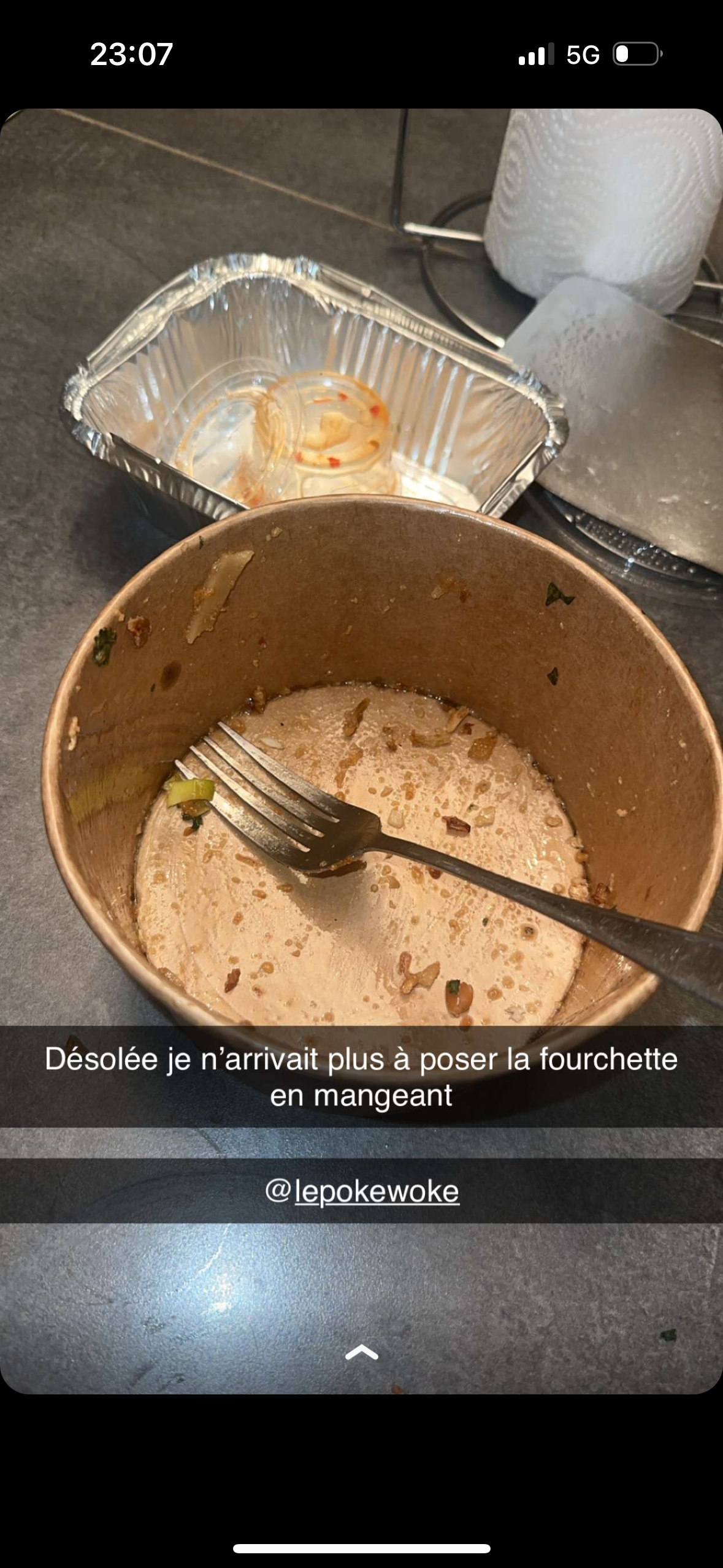The height and width of the screenshot is (1568, 723).
Task: Open the @lepokewoke mention link
Action: click(362, 1191)
